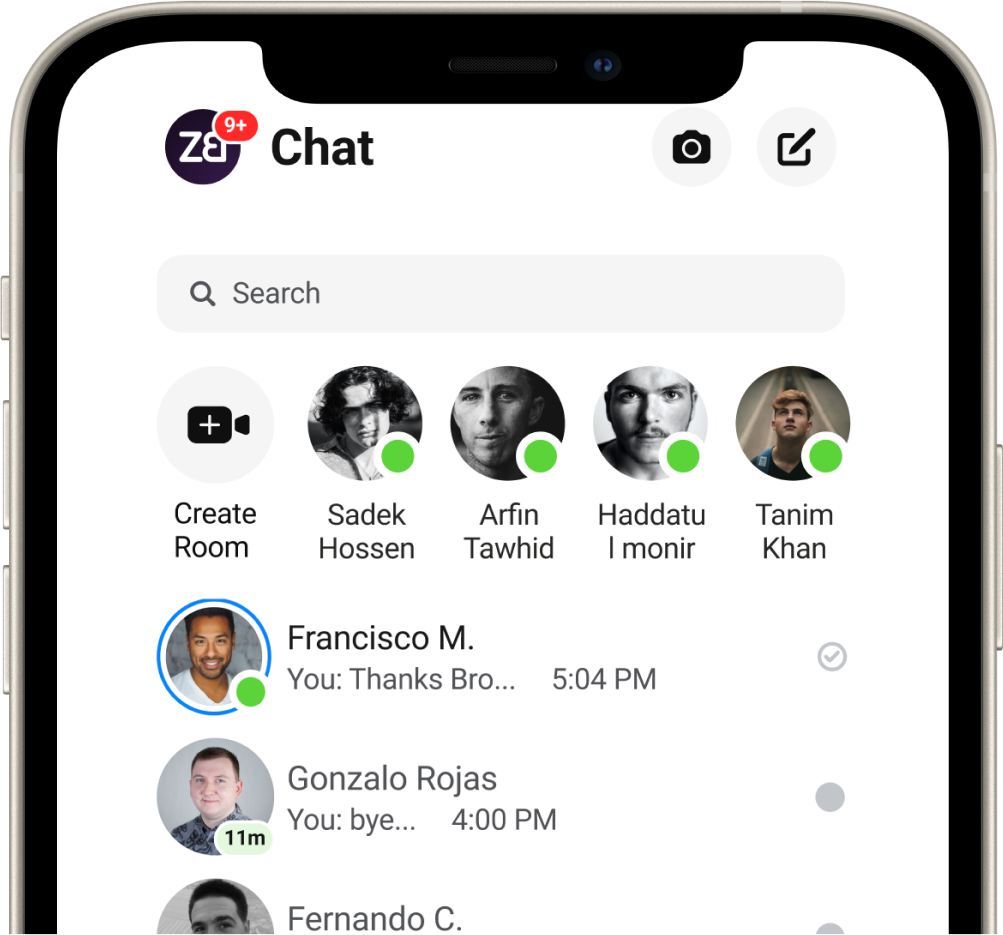The width and height of the screenshot is (1003, 935).
Task: Open the camera
Action: tap(691, 149)
